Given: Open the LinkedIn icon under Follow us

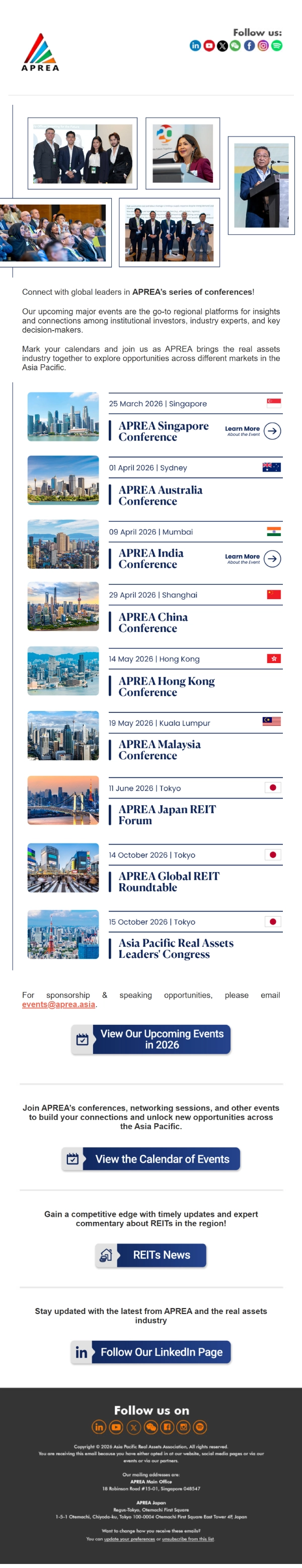Looking at the screenshot, I should click(x=195, y=46).
